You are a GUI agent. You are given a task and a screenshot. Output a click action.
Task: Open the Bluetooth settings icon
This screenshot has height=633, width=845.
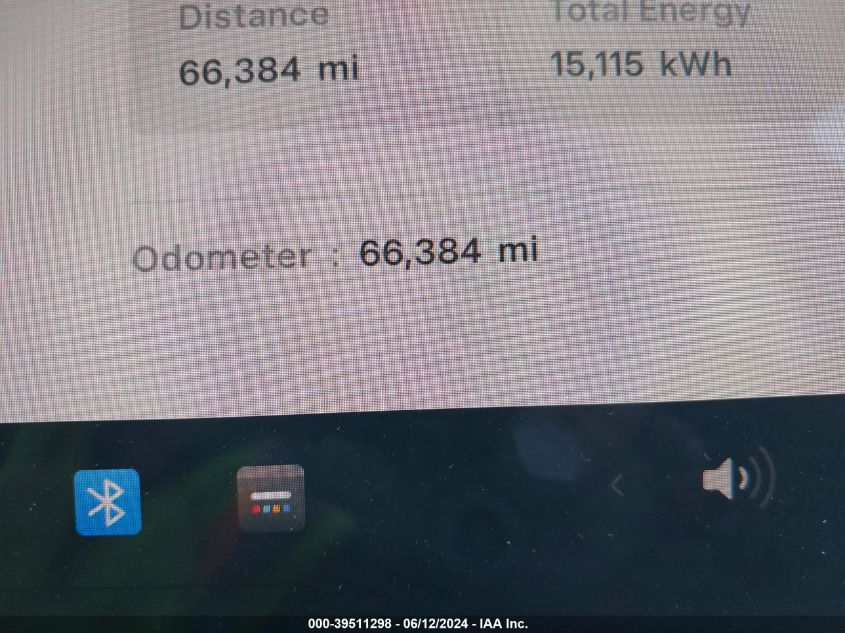click(x=107, y=502)
